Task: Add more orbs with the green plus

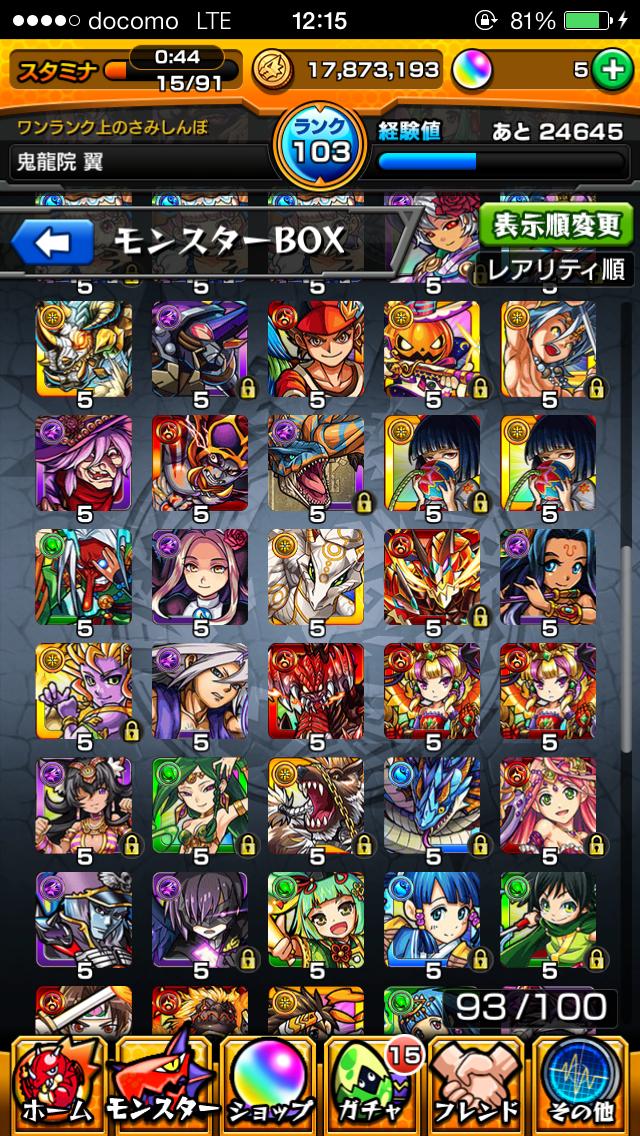Action: coord(608,70)
